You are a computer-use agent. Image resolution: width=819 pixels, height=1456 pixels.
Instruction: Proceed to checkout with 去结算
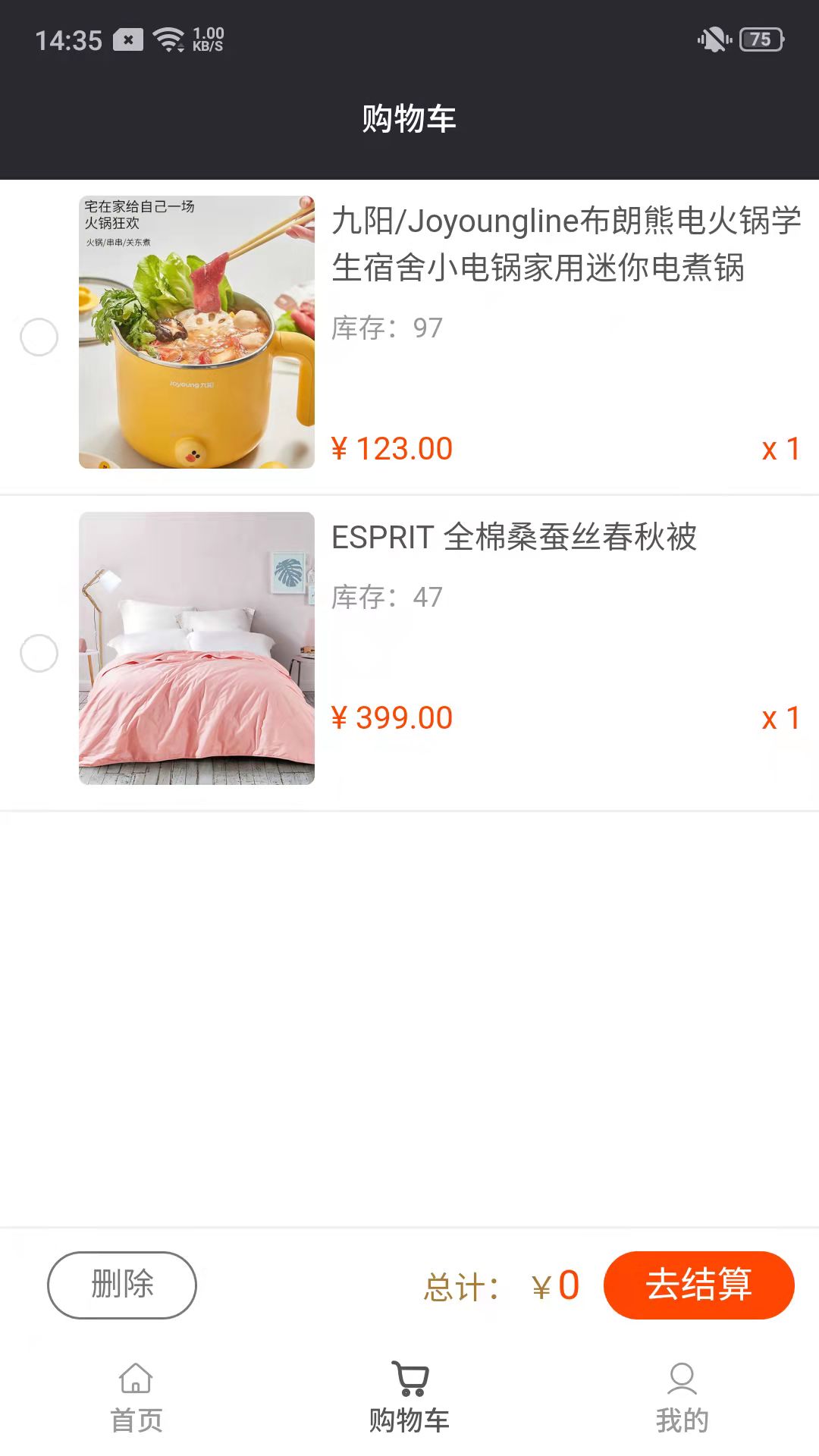coord(698,1285)
